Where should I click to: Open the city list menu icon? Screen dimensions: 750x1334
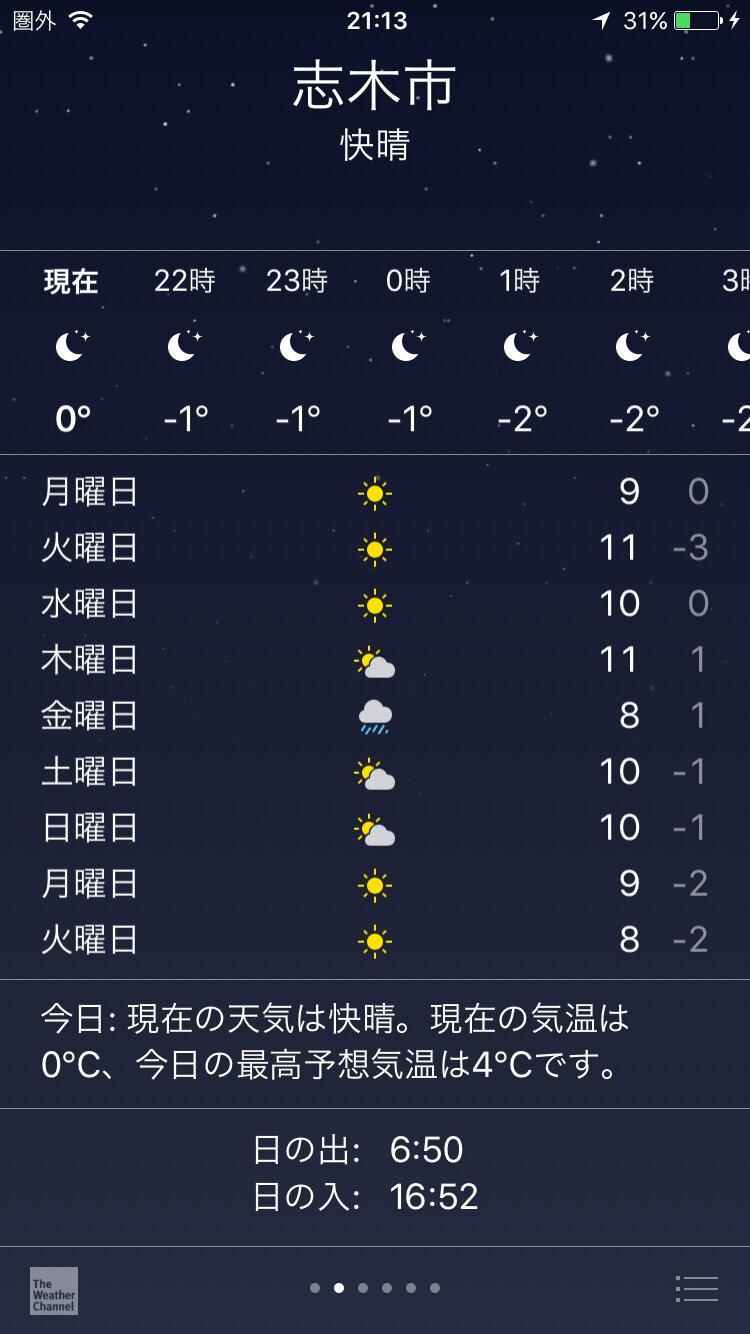[697, 1289]
